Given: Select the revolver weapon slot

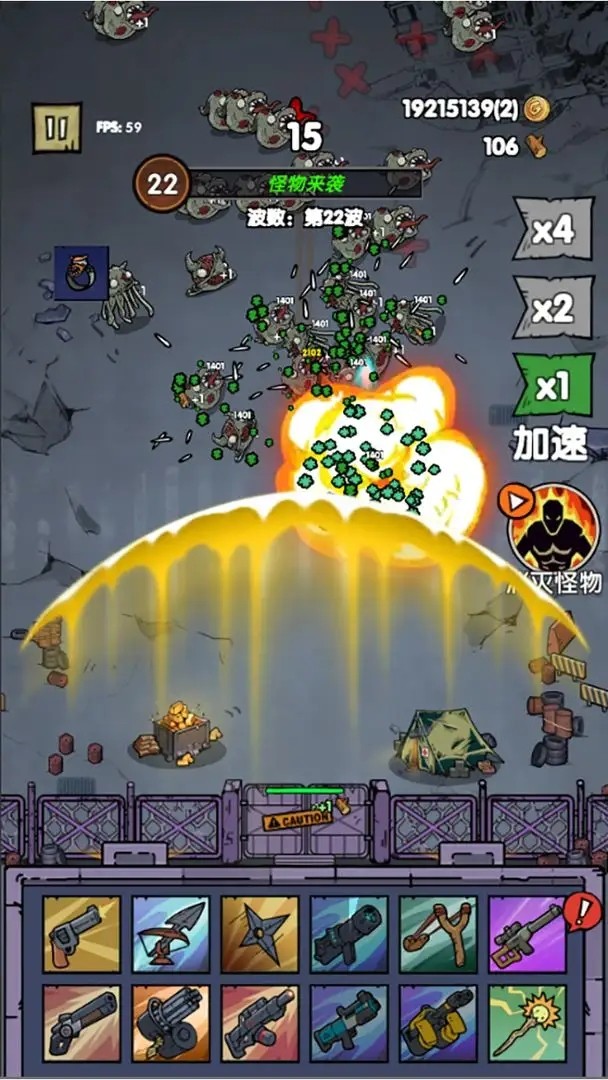Looking at the screenshot, I should [81, 933].
